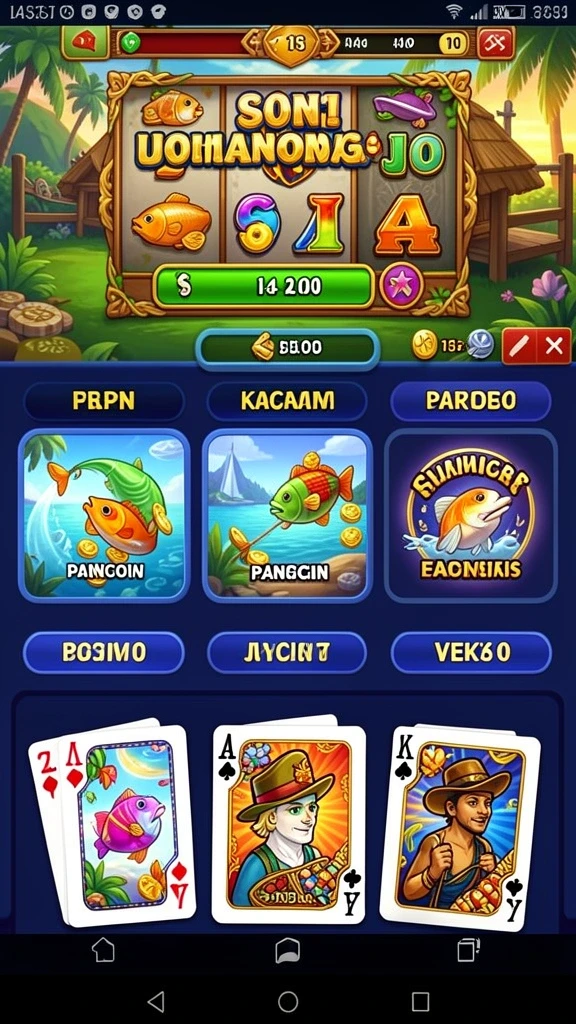Select the PARDEO tab
This screenshot has height=1024, width=576.
(x=471, y=401)
